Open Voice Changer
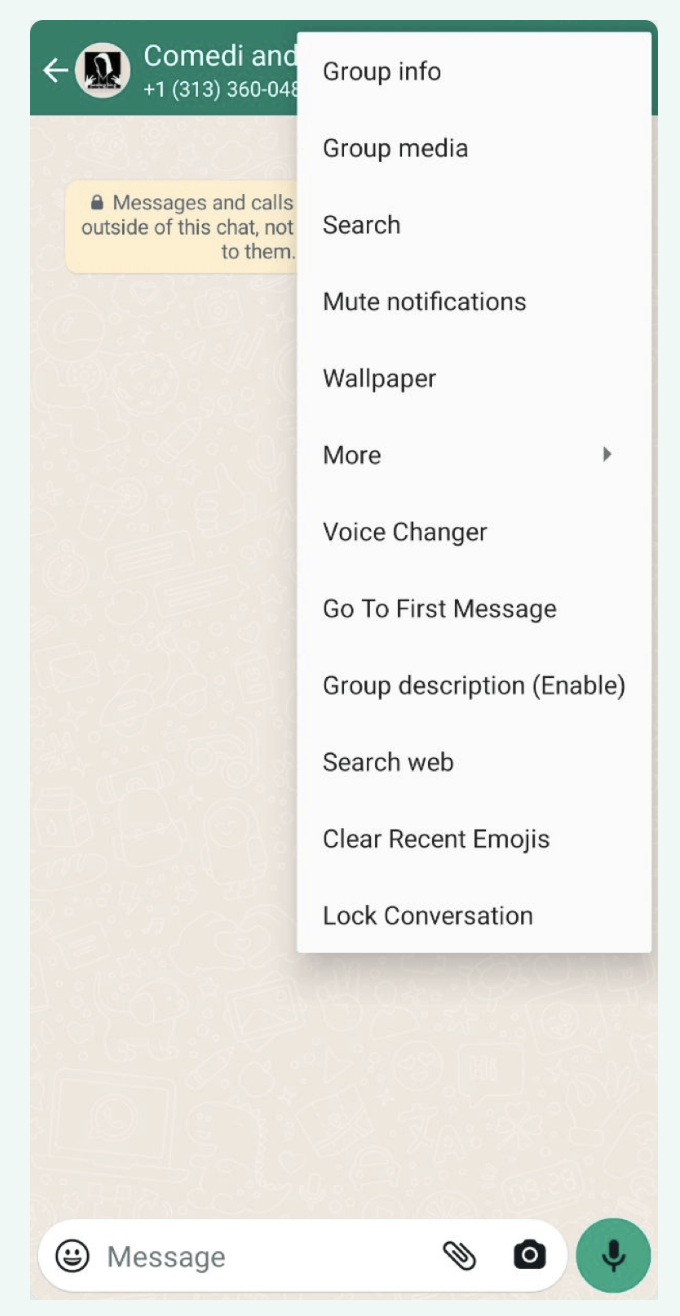Screen dimensions: 680x1316 point(474,532)
